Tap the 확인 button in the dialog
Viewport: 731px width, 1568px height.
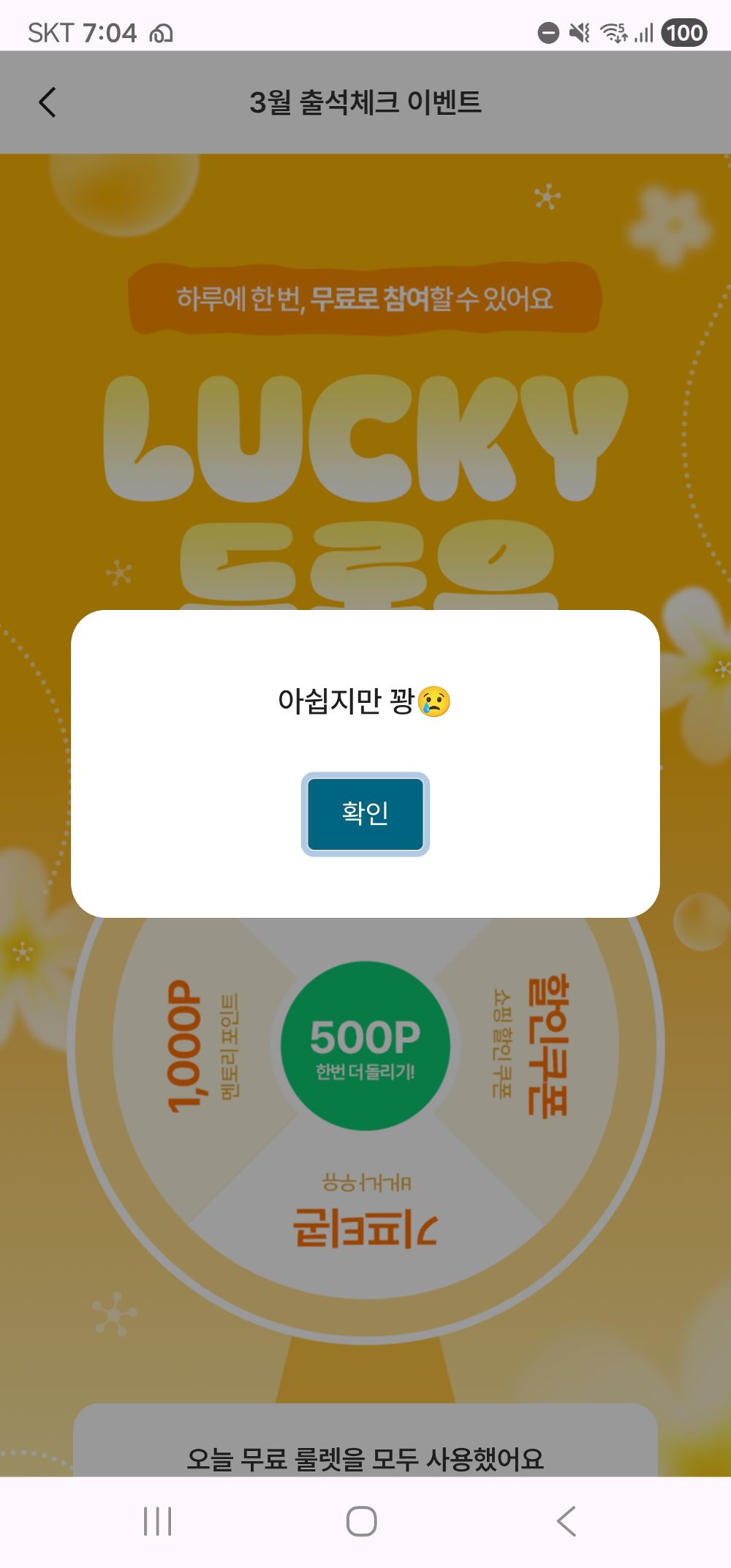coord(365,812)
